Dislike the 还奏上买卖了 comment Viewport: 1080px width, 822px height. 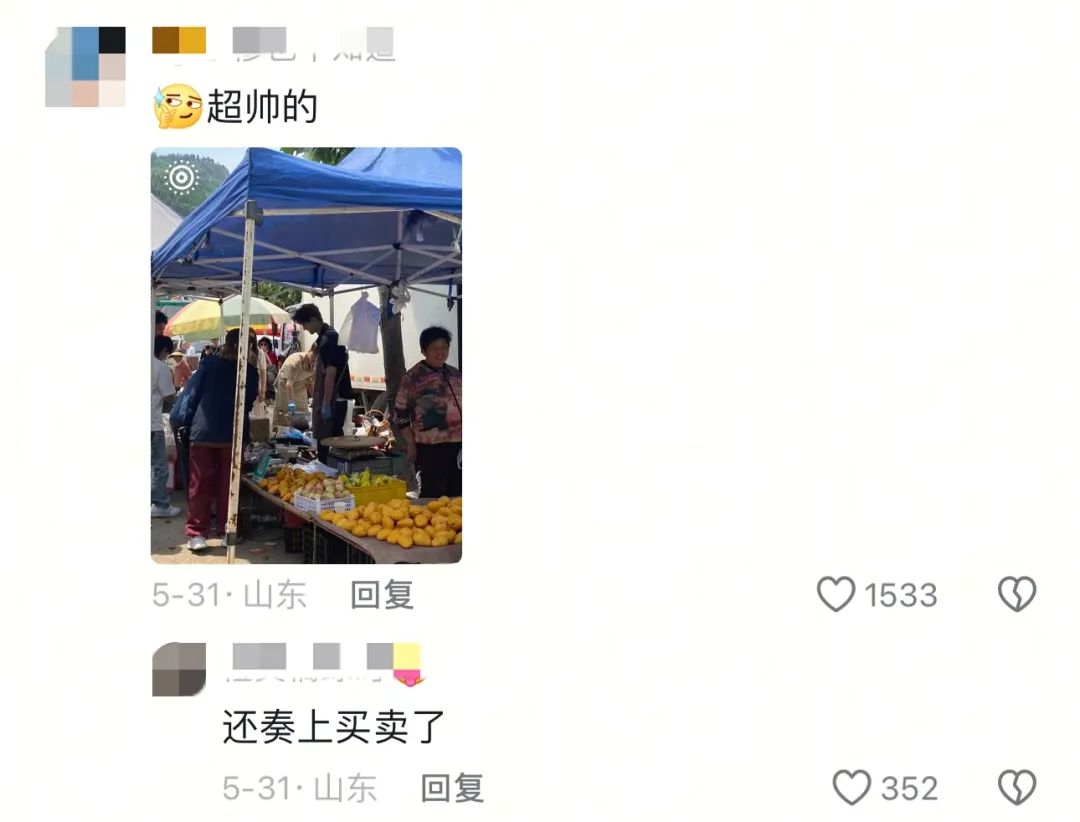click(1016, 788)
